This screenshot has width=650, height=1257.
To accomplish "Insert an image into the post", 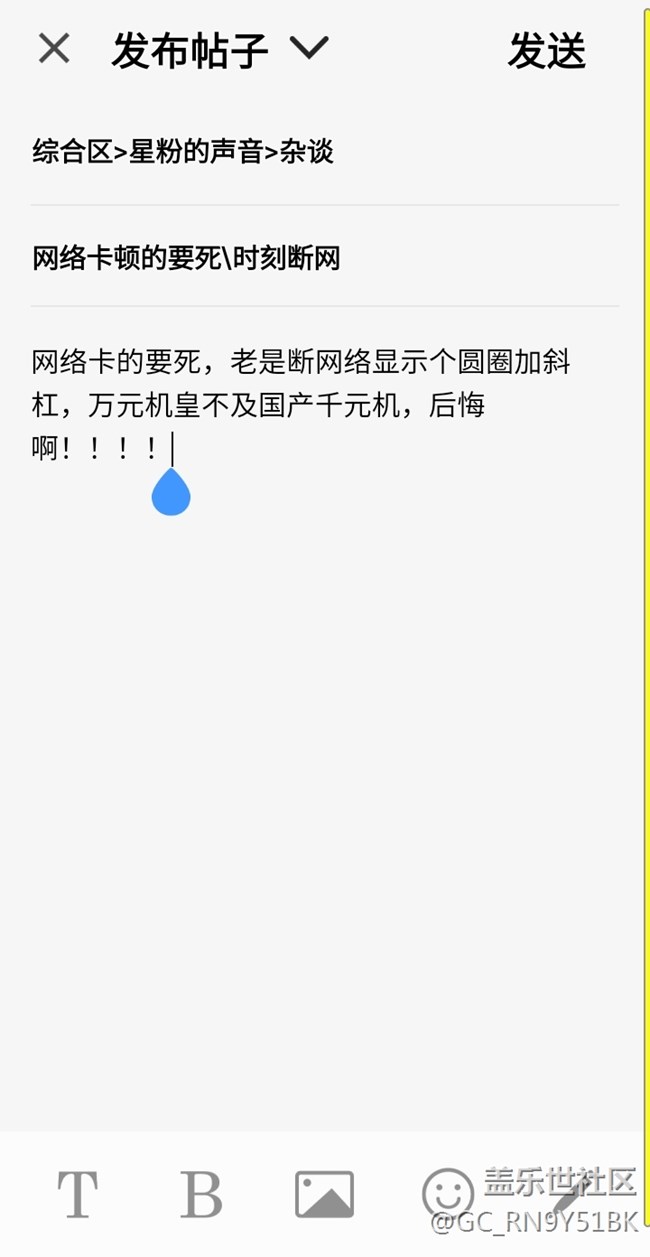I will tap(324, 1194).
